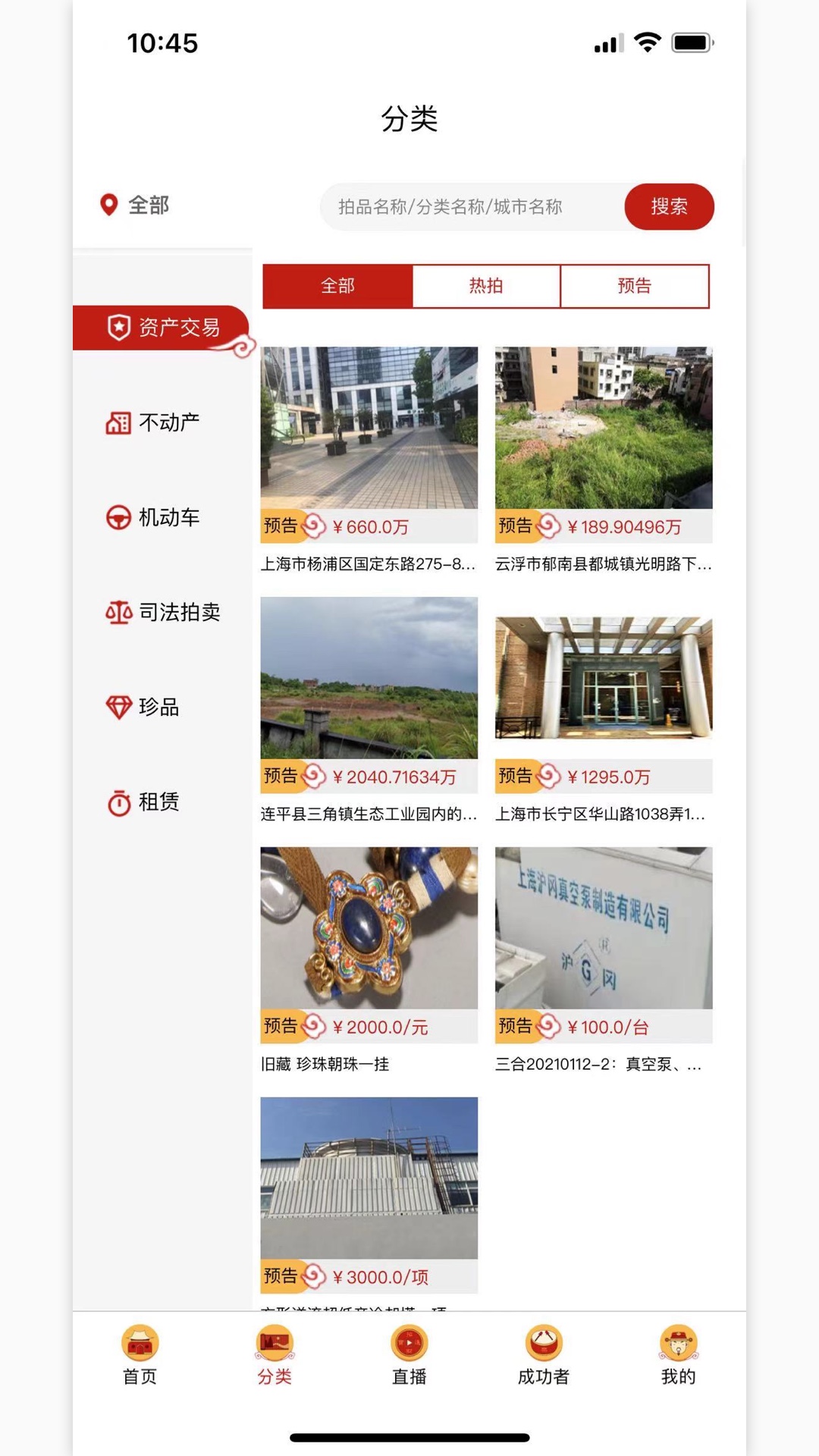
Task: Open the 不动产 category
Action: (x=154, y=422)
